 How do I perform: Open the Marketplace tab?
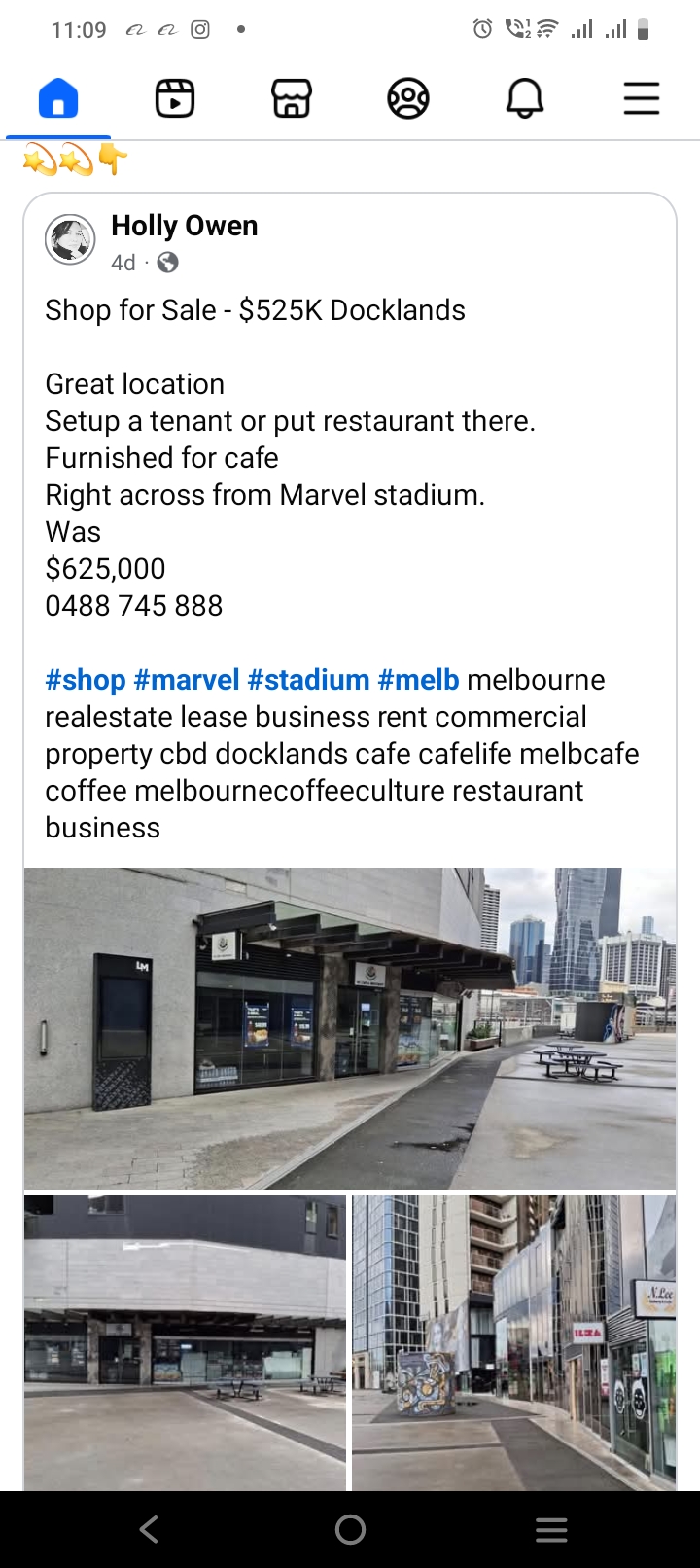(x=292, y=99)
